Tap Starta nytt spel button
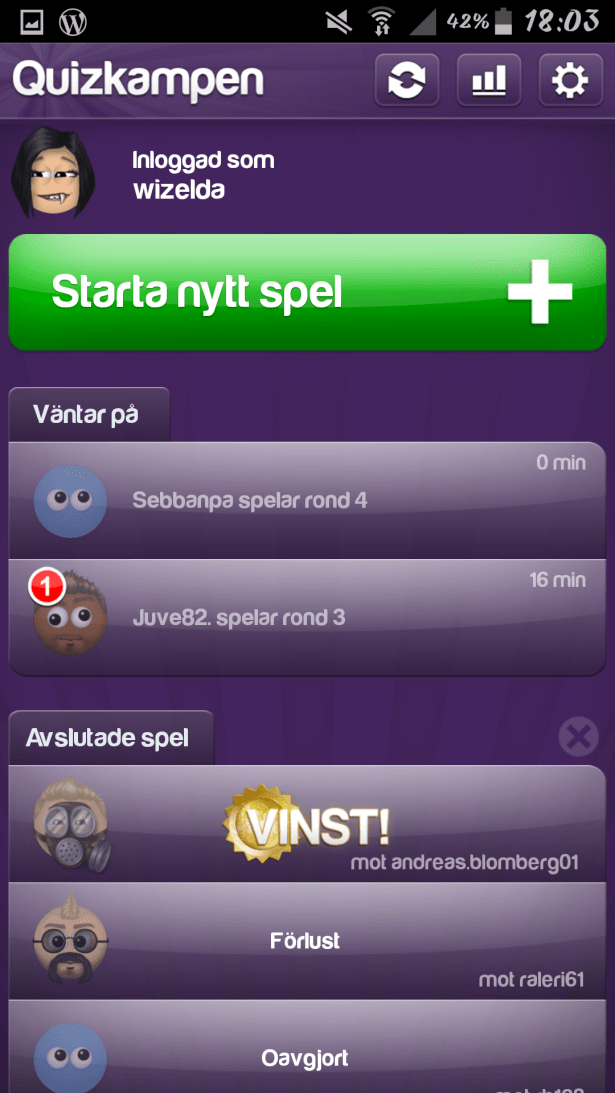Screen dimensions: 615x1093 (307, 293)
